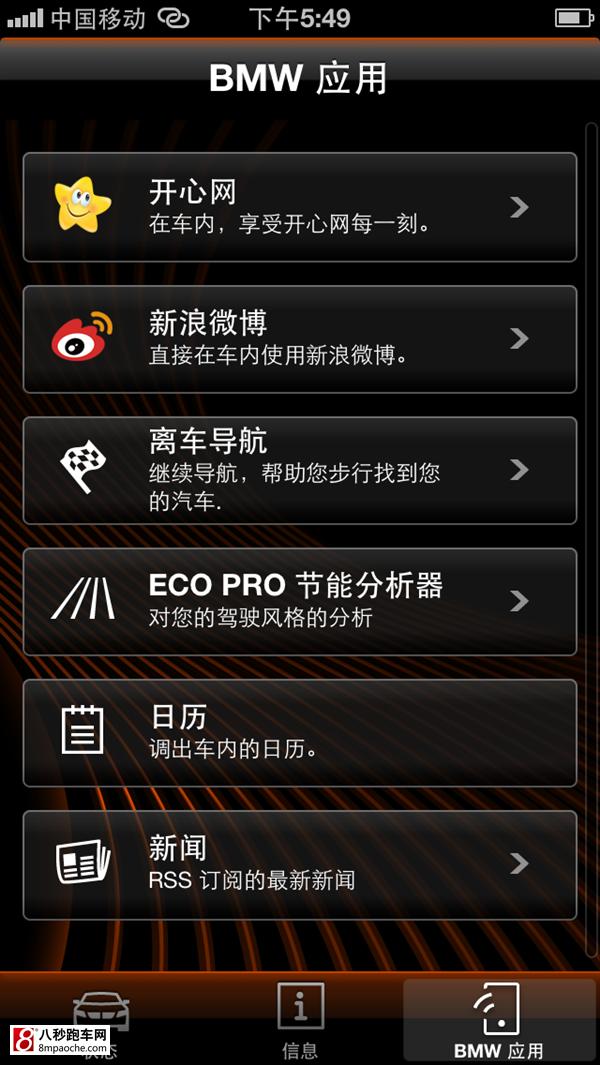Select the BMW 应用 tab
The image size is (600, 1065).
pos(499,1021)
